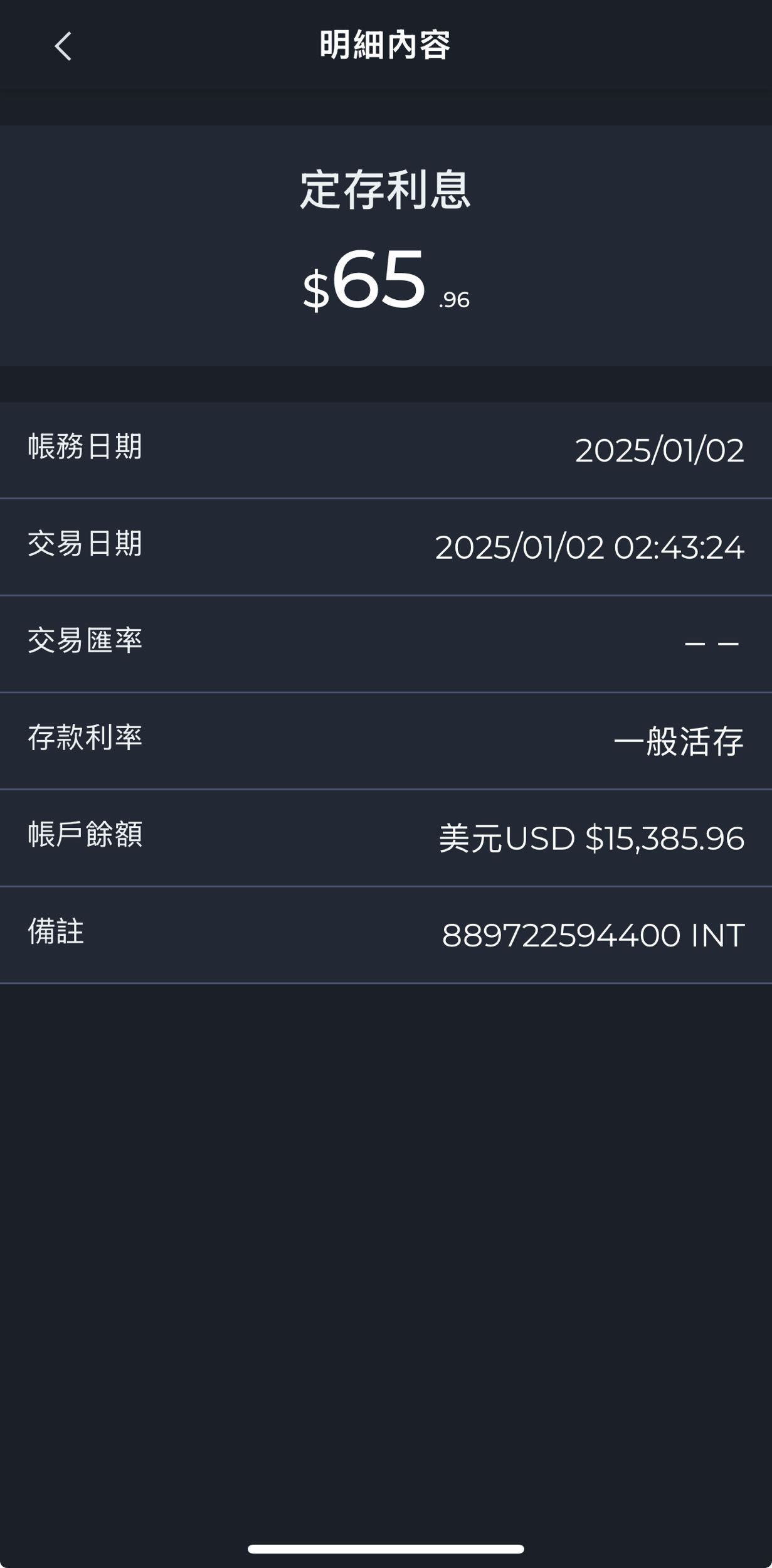Screen dimensions: 772x1568
Task: Tap the cents portion .96 of amount
Action: click(455, 299)
